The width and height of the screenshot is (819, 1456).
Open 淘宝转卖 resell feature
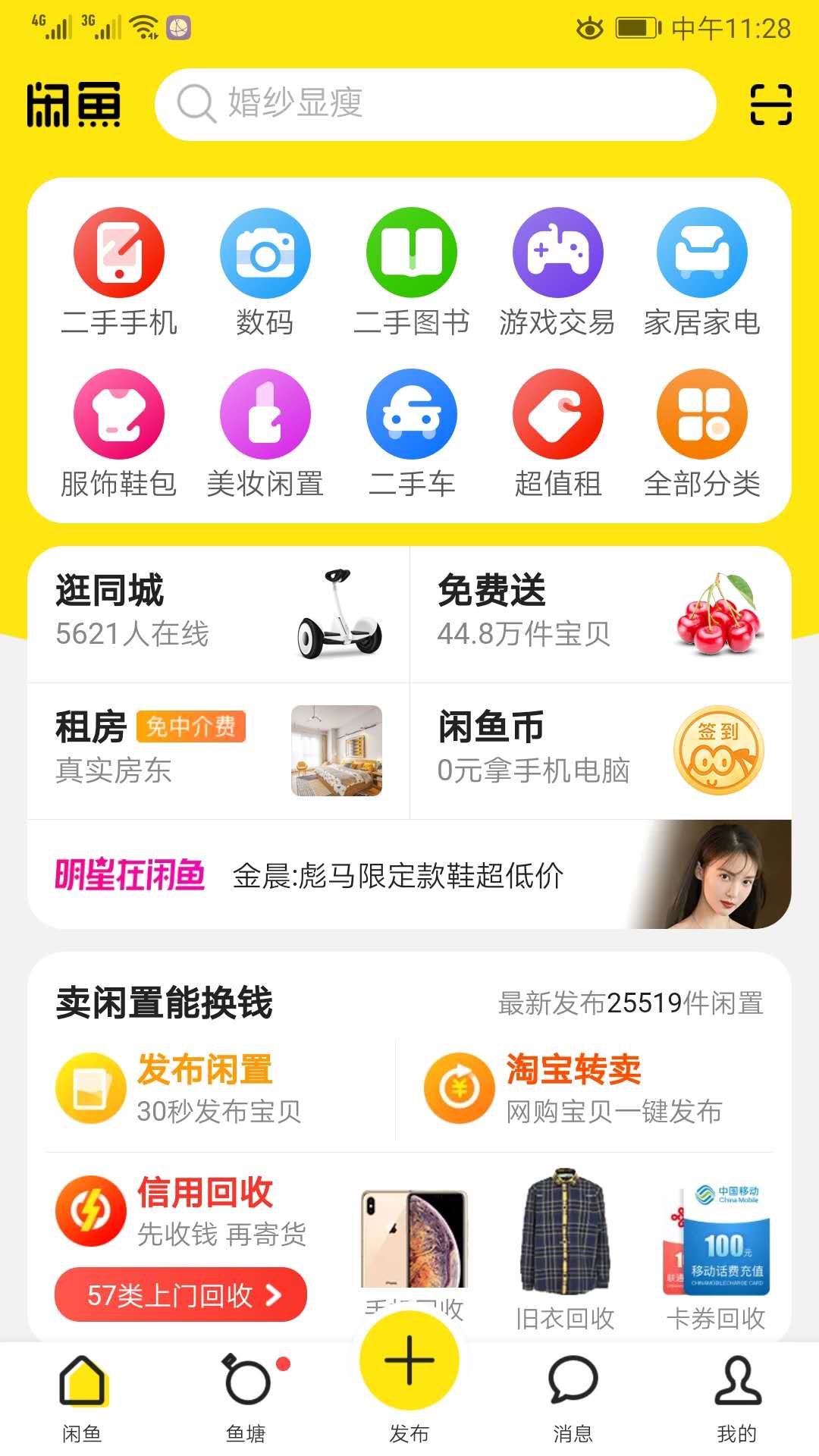coord(575,1086)
